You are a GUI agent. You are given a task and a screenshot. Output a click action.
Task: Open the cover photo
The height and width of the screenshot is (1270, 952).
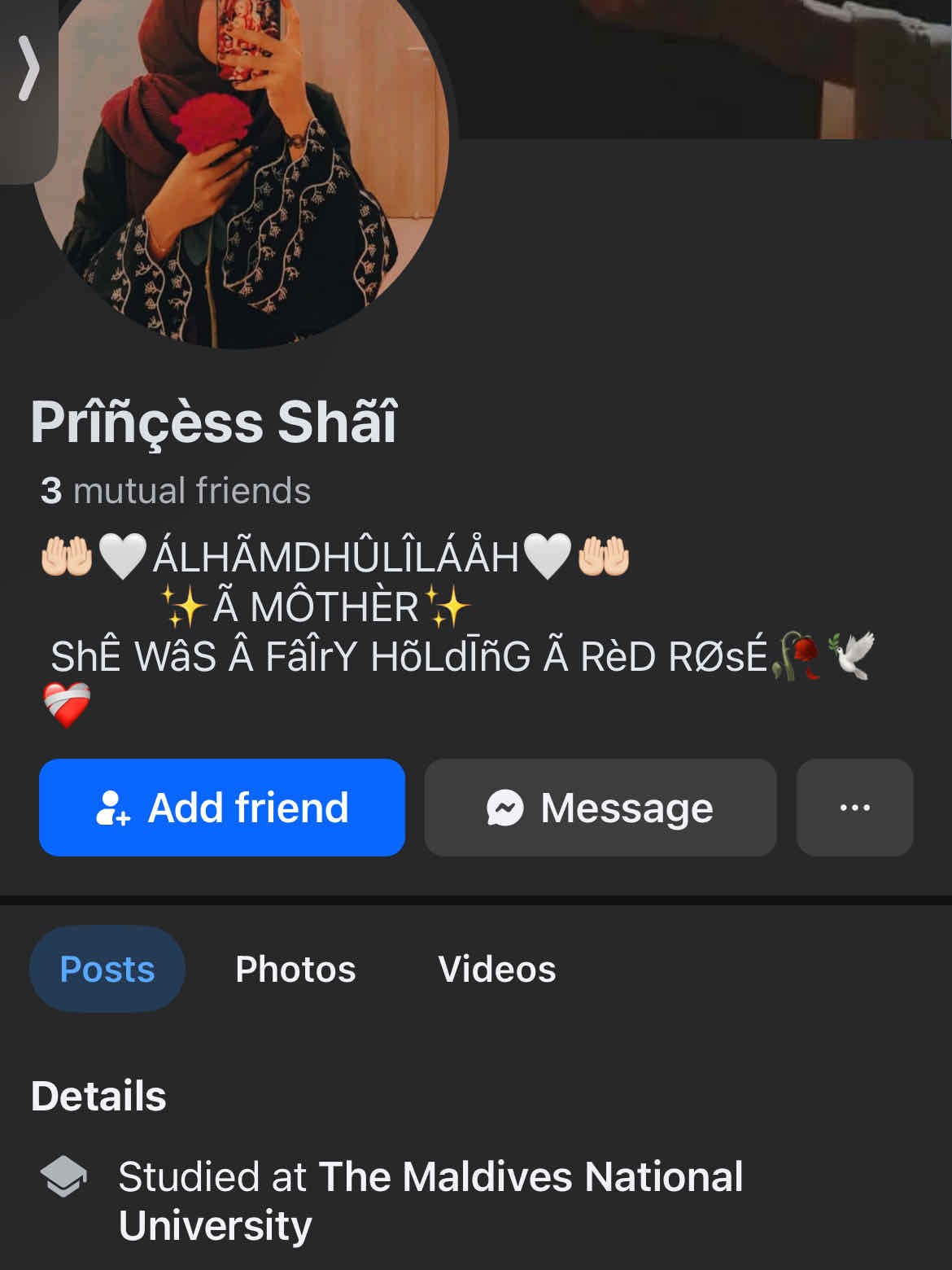(700, 65)
